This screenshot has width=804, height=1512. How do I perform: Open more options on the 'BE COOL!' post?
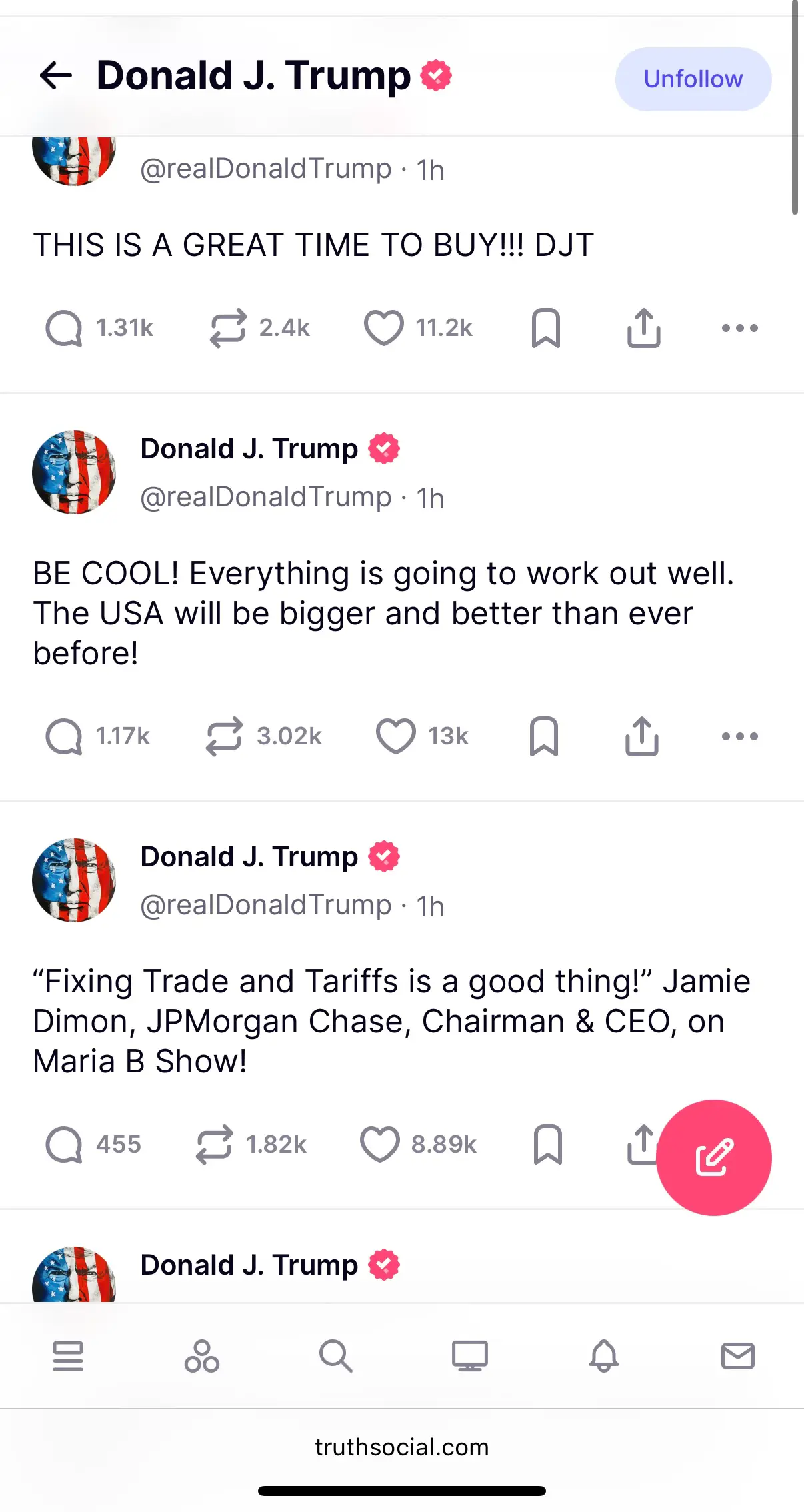point(739,736)
